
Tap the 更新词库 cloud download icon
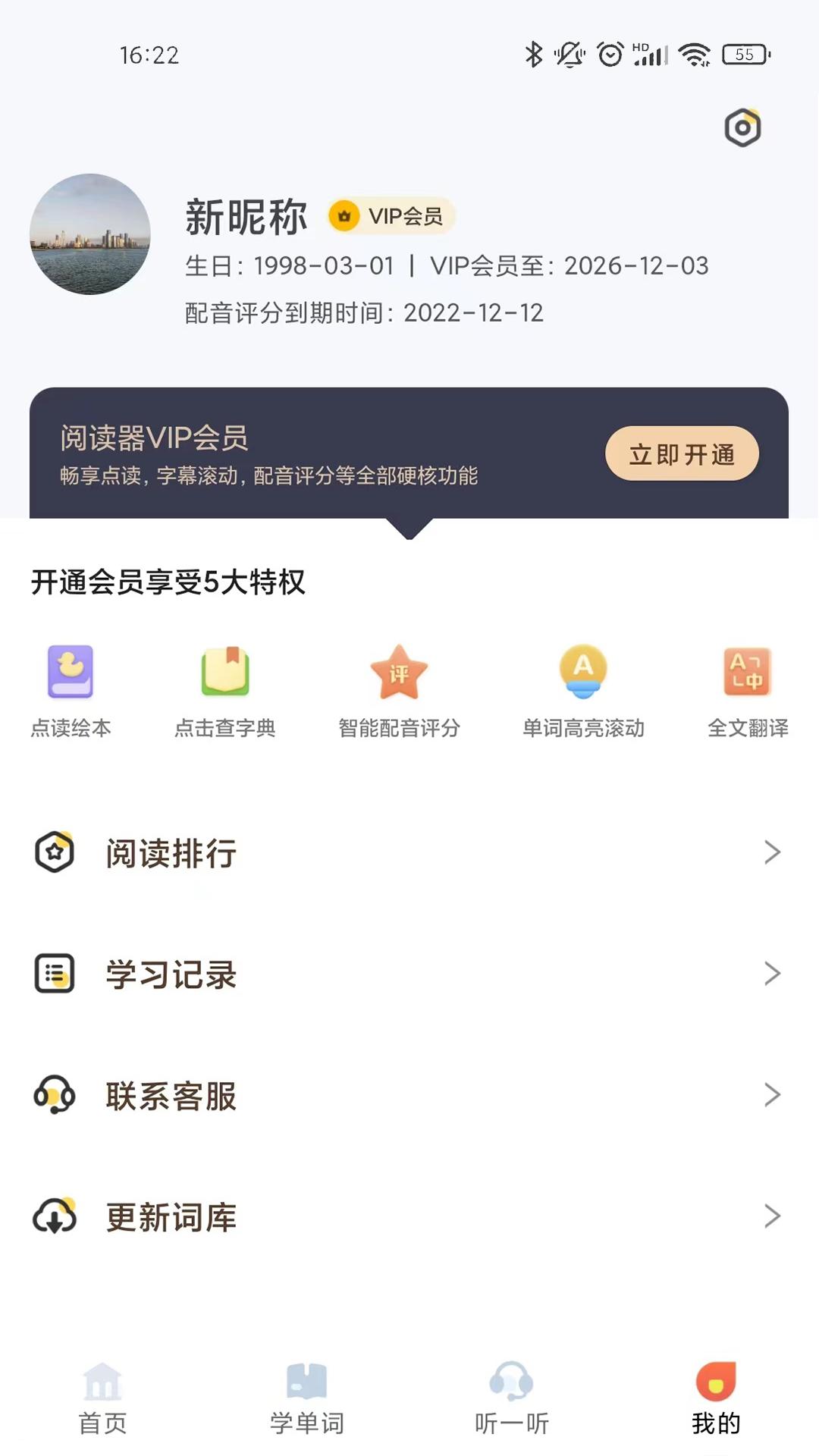53,1216
